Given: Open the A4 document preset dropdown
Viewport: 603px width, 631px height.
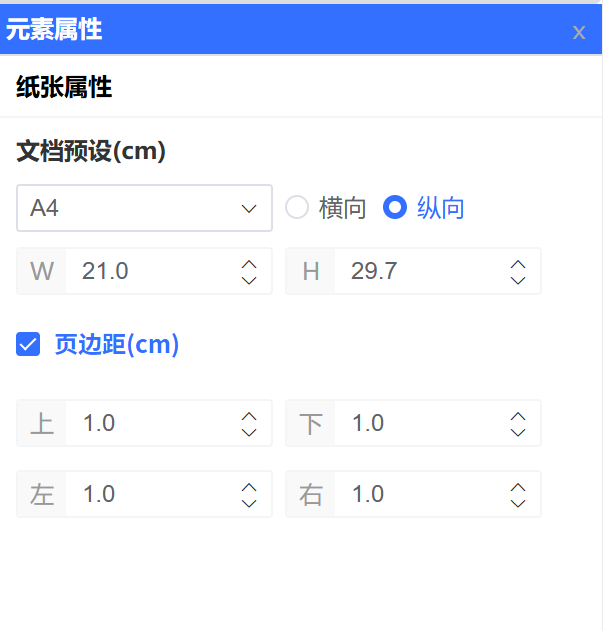Looking at the screenshot, I should (144, 208).
